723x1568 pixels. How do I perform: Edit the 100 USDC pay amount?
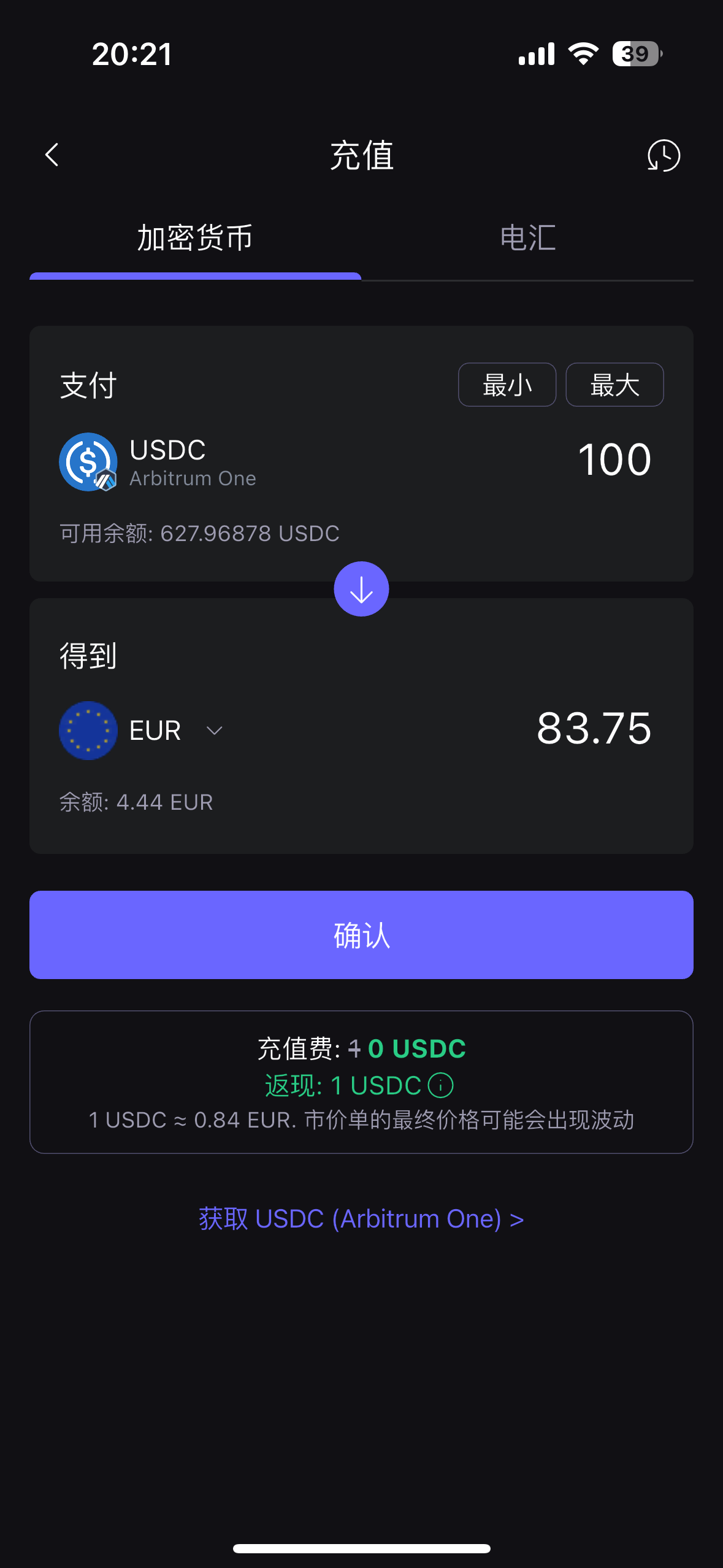614,459
